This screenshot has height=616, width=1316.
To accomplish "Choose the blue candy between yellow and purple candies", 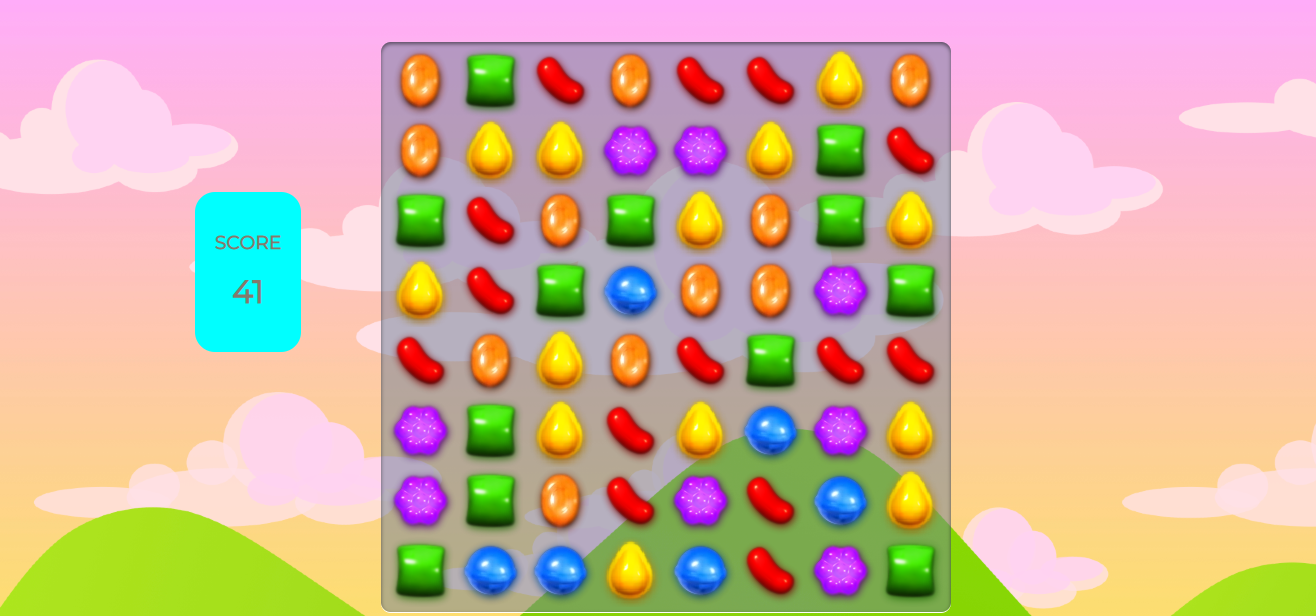I will tap(770, 430).
